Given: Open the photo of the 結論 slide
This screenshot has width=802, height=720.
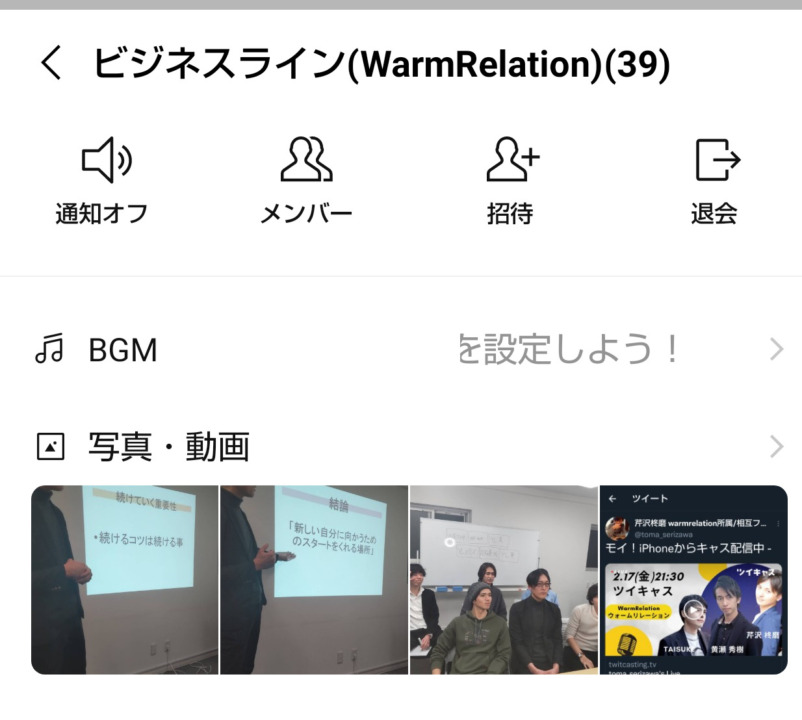Looking at the screenshot, I should tap(314, 580).
